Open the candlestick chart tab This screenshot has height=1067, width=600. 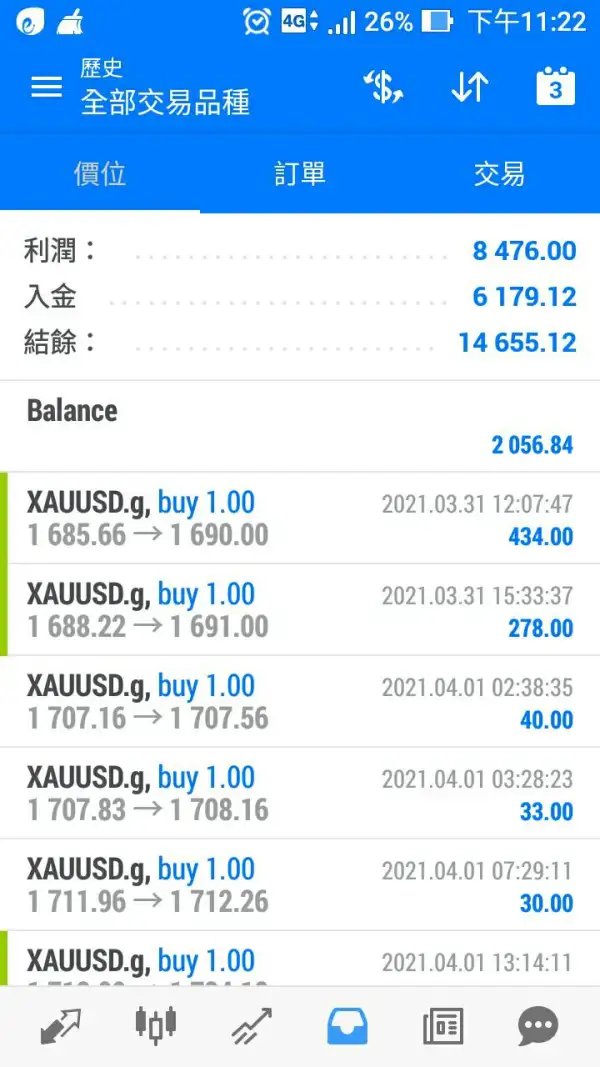pos(155,1026)
